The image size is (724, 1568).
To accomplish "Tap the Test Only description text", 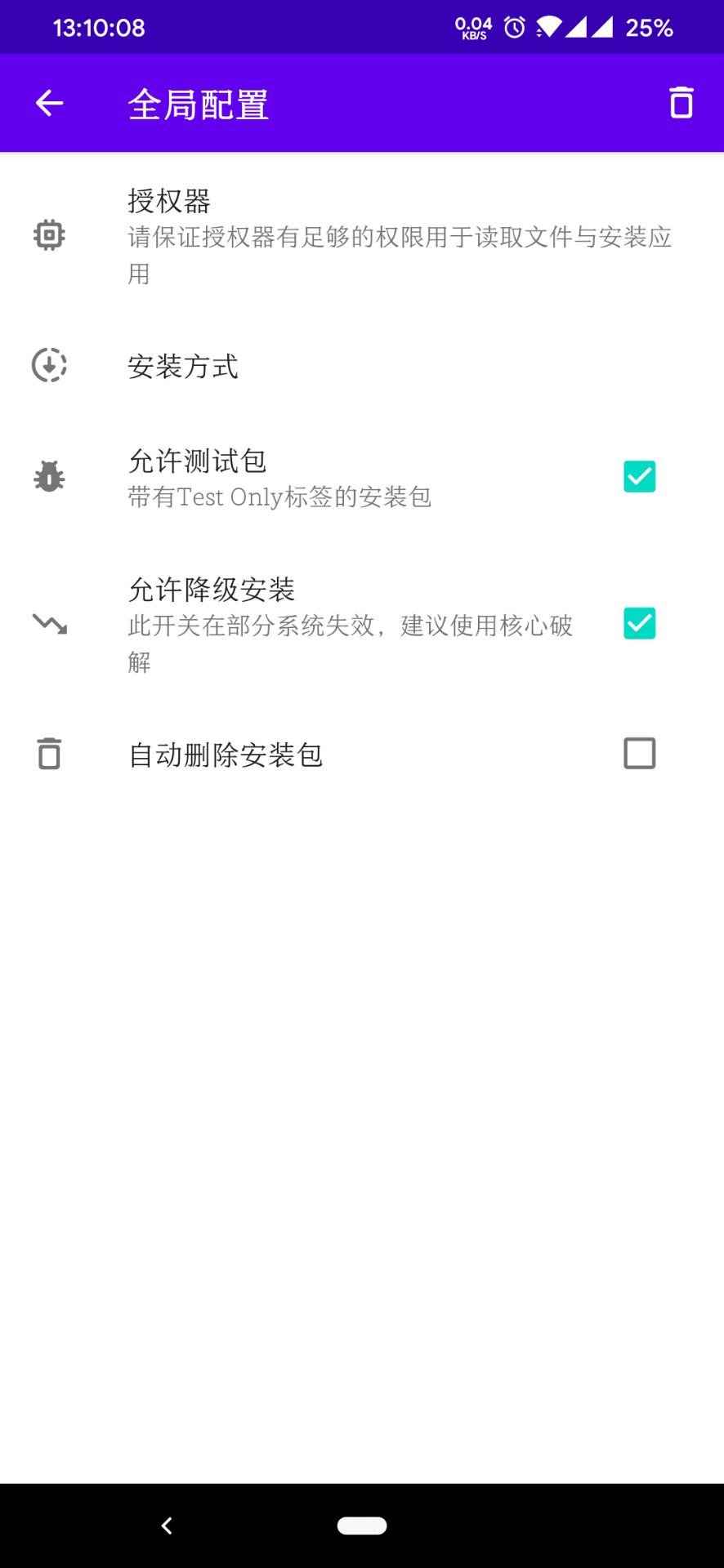I will coord(280,497).
